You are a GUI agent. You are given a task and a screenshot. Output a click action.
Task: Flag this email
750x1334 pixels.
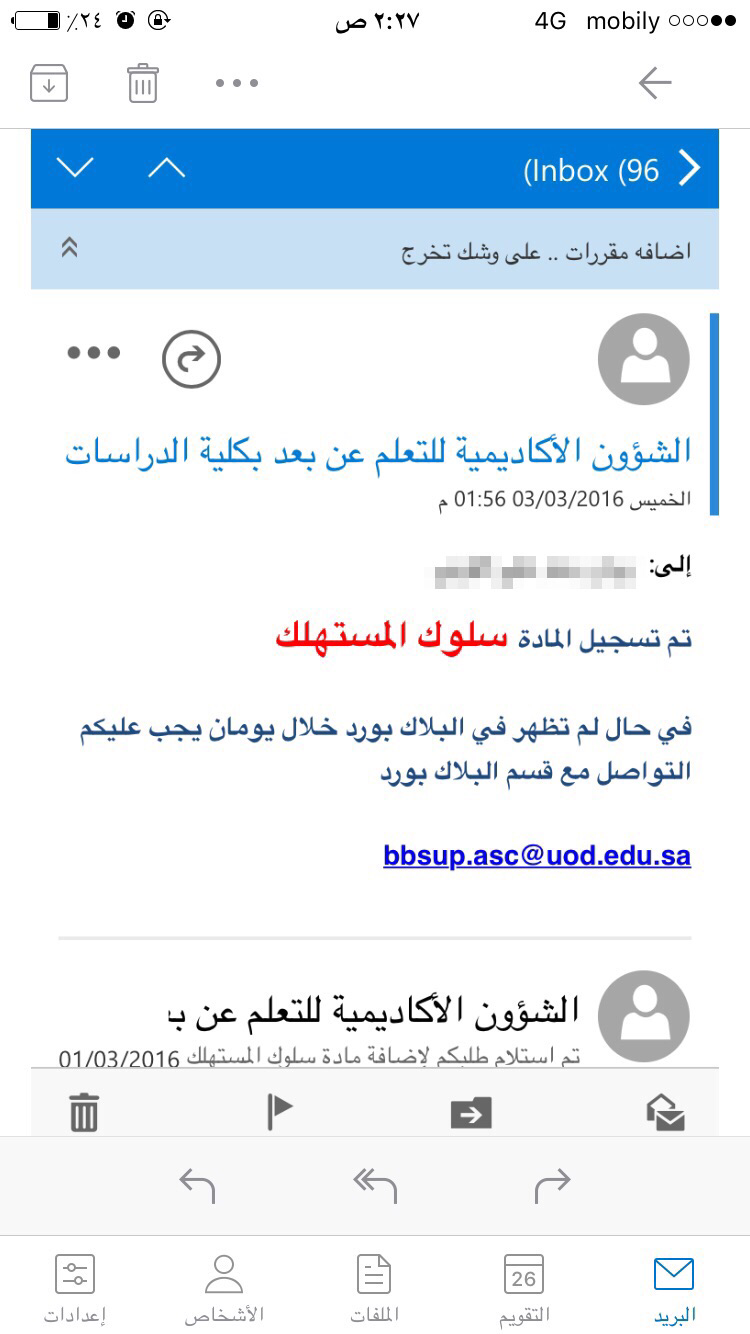click(280, 1112)
